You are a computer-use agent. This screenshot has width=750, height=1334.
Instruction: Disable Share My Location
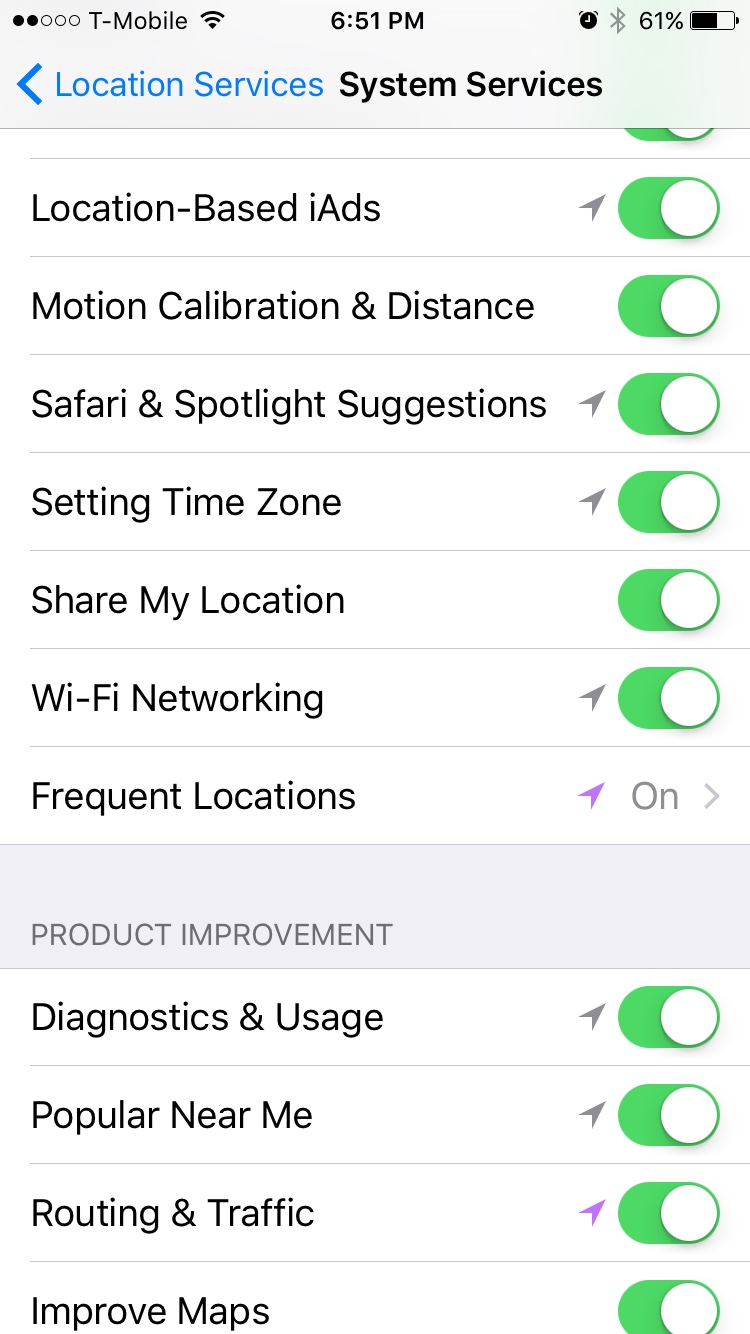[x=668, y=600]
